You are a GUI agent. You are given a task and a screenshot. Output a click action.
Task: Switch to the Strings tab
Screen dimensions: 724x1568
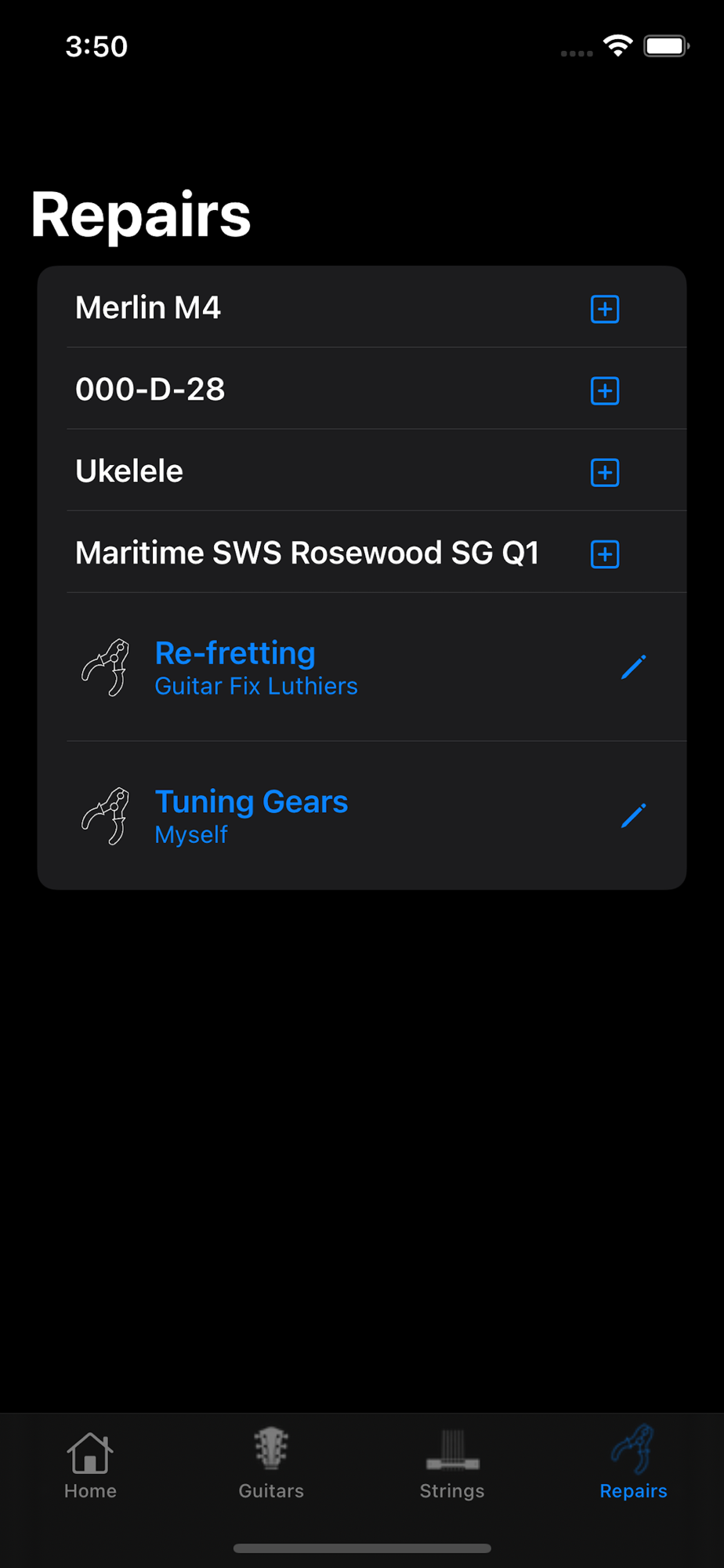pyautogui.click(x=452, y=1465)
